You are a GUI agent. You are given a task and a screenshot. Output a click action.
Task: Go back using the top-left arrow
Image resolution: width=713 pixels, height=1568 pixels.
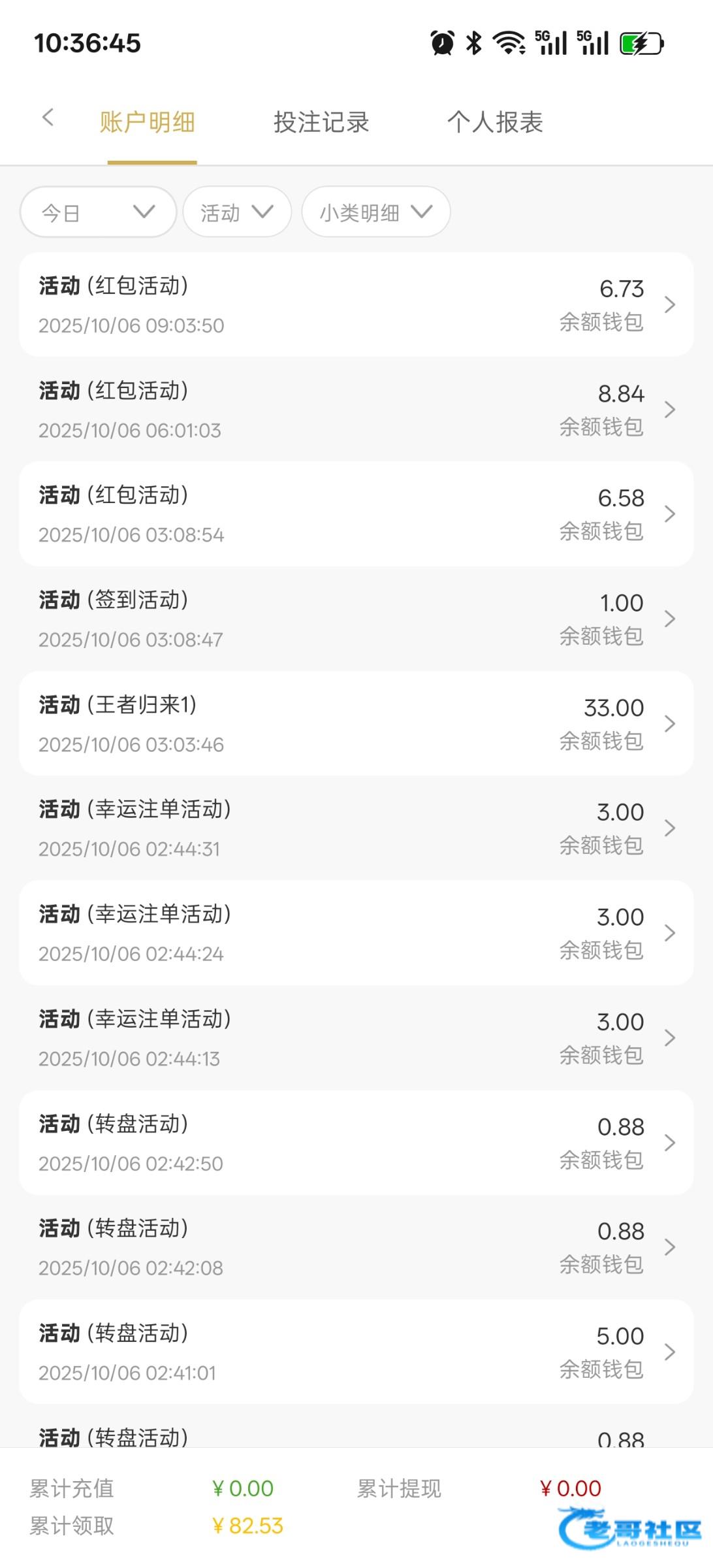(48, 119)
